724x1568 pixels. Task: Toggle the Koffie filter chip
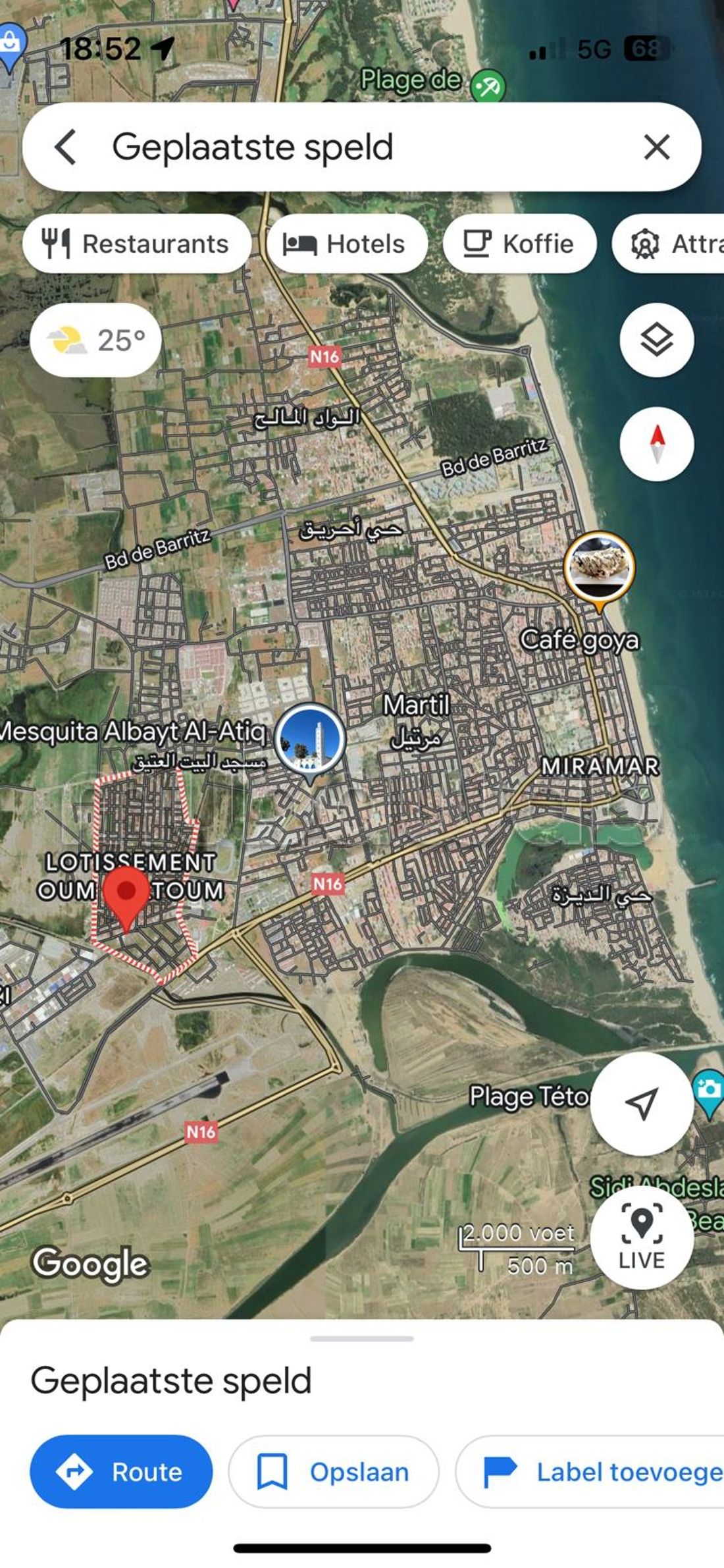coord(519,243)
